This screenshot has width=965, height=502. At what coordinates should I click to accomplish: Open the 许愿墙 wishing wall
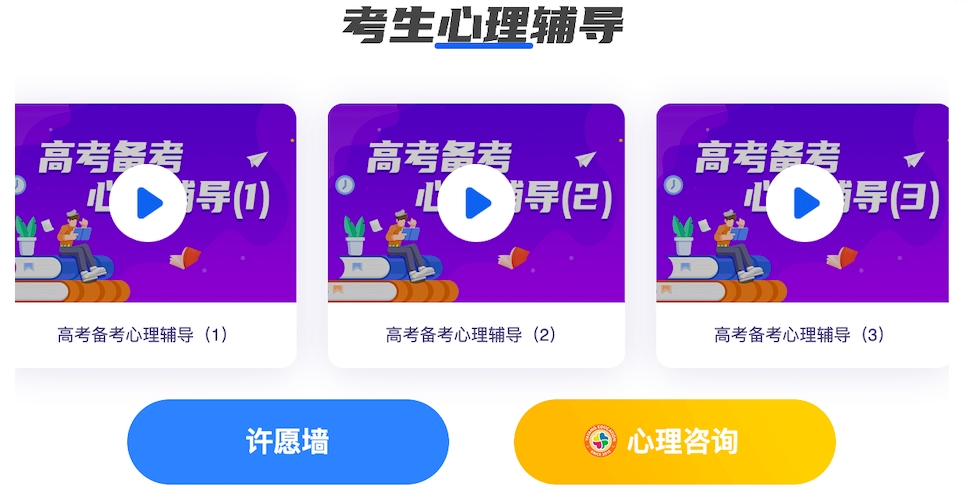(x=288, y=442)
